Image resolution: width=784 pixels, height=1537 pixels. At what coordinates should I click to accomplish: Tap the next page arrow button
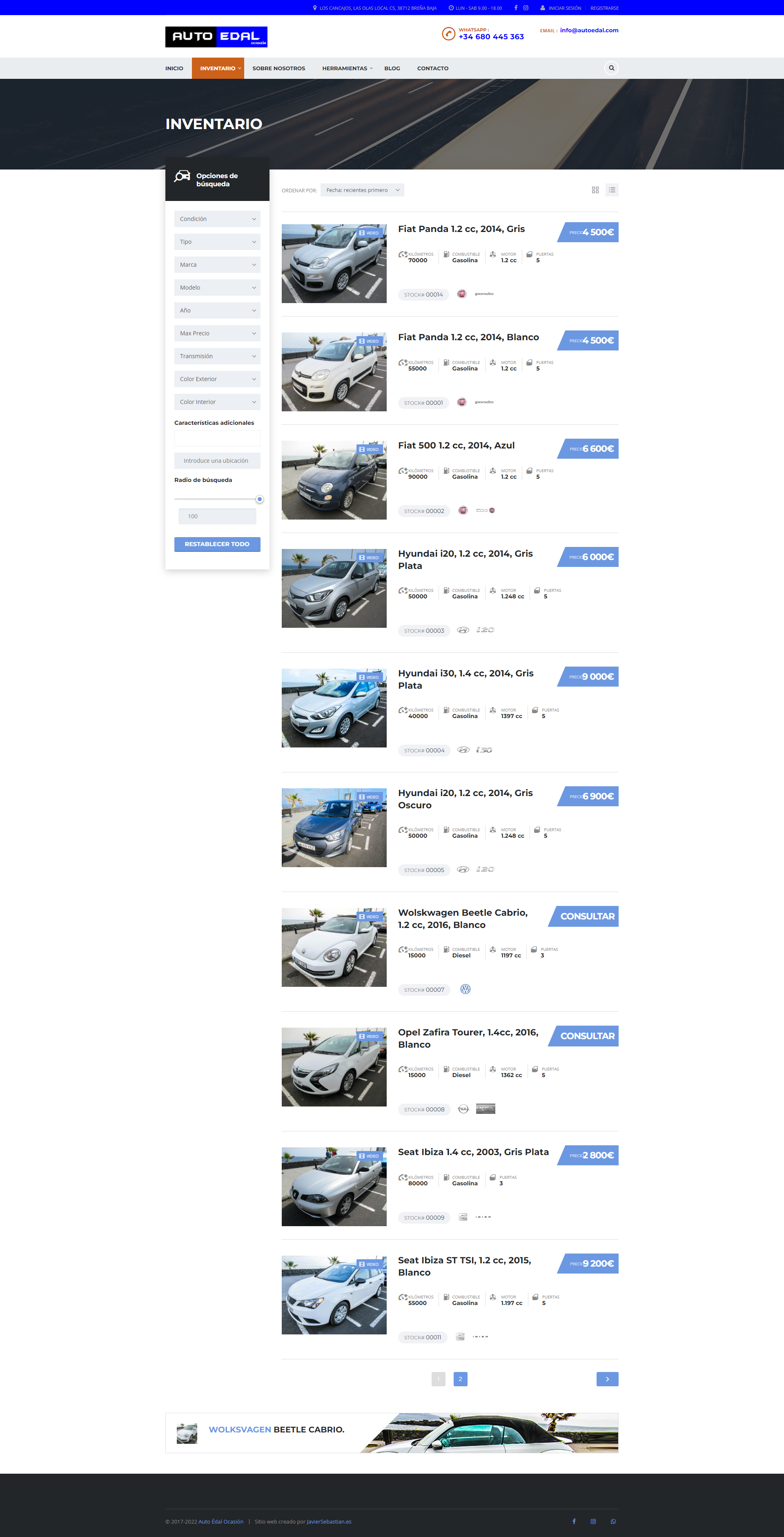coord(607,1379)
